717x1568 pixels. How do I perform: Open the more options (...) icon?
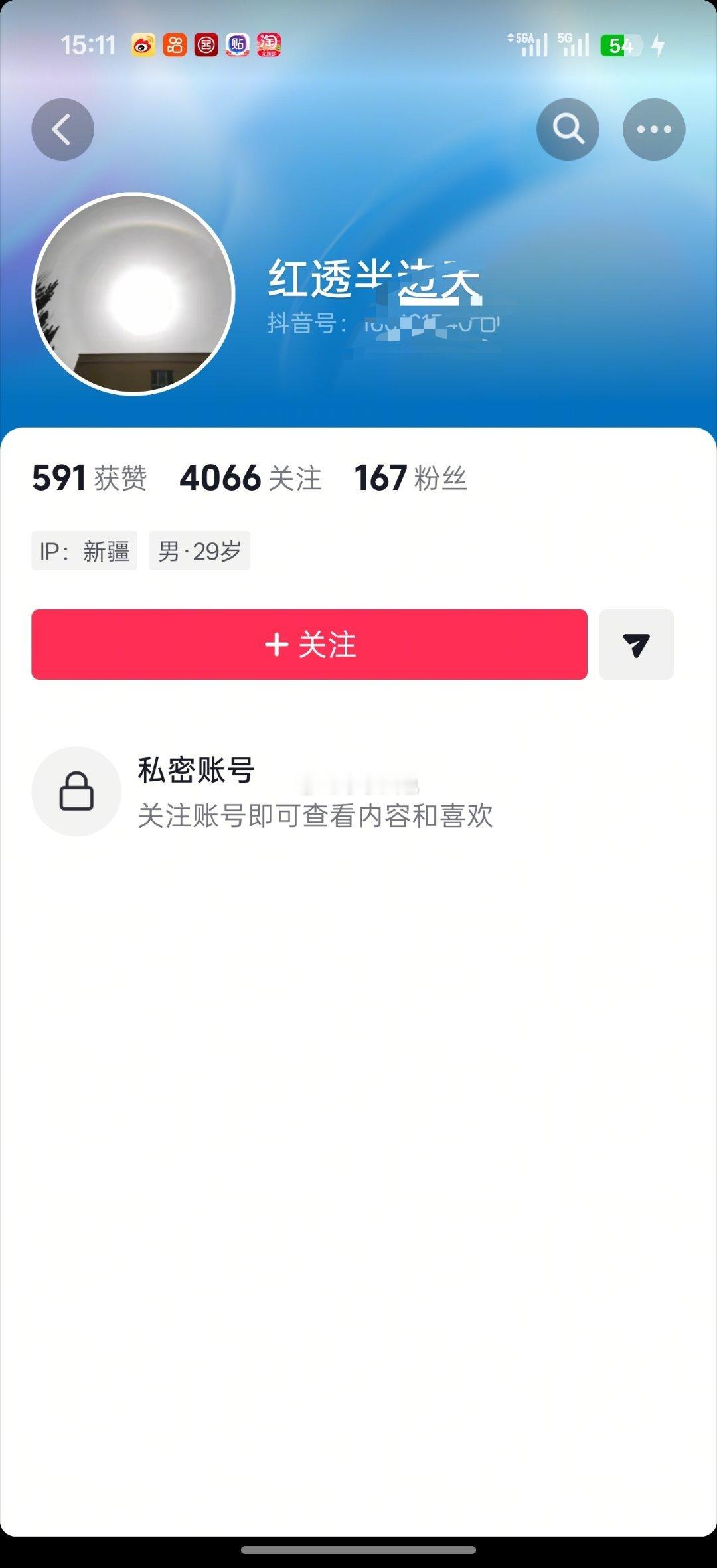[655, 128]
